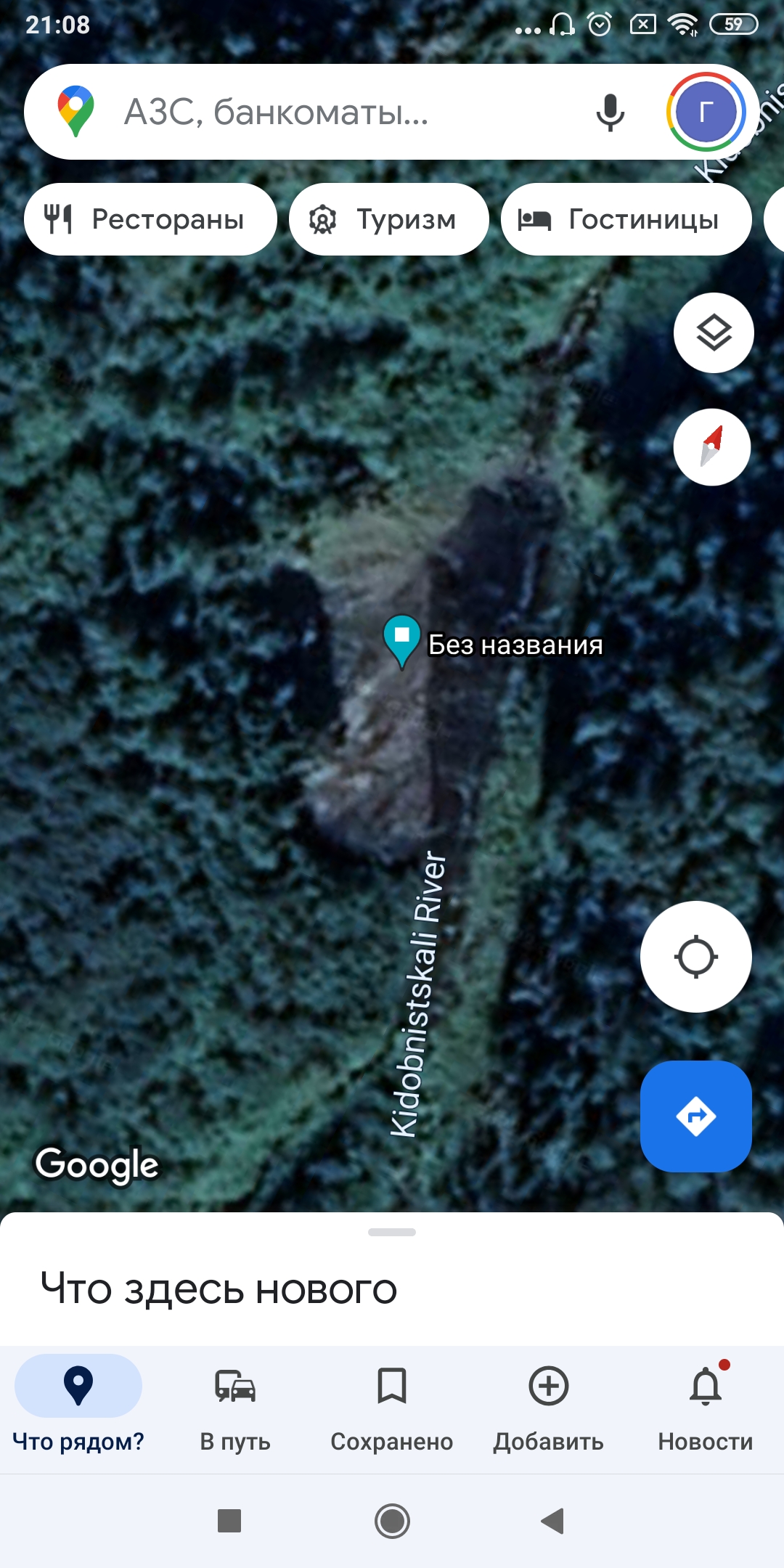Tap the compass to reset orientation

711,446
